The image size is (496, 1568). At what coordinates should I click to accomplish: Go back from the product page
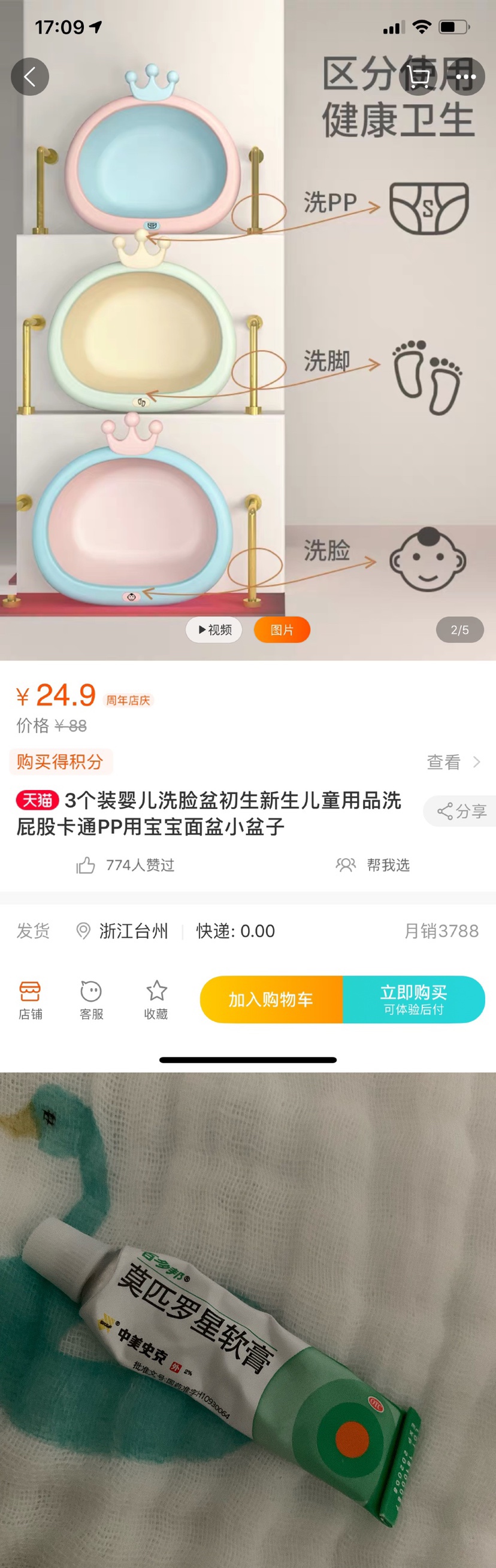click(30, 77)
